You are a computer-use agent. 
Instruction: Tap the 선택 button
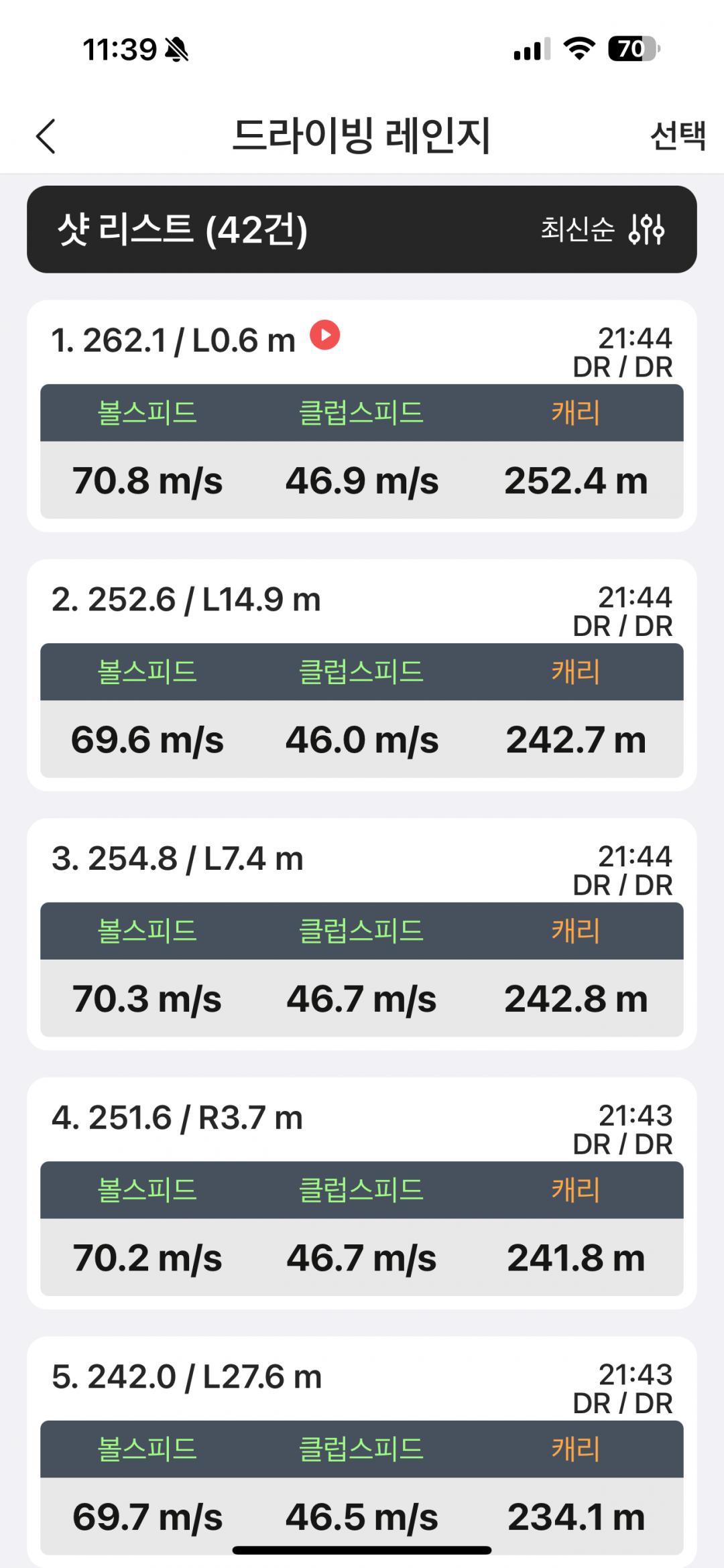[x=677, y=136]
